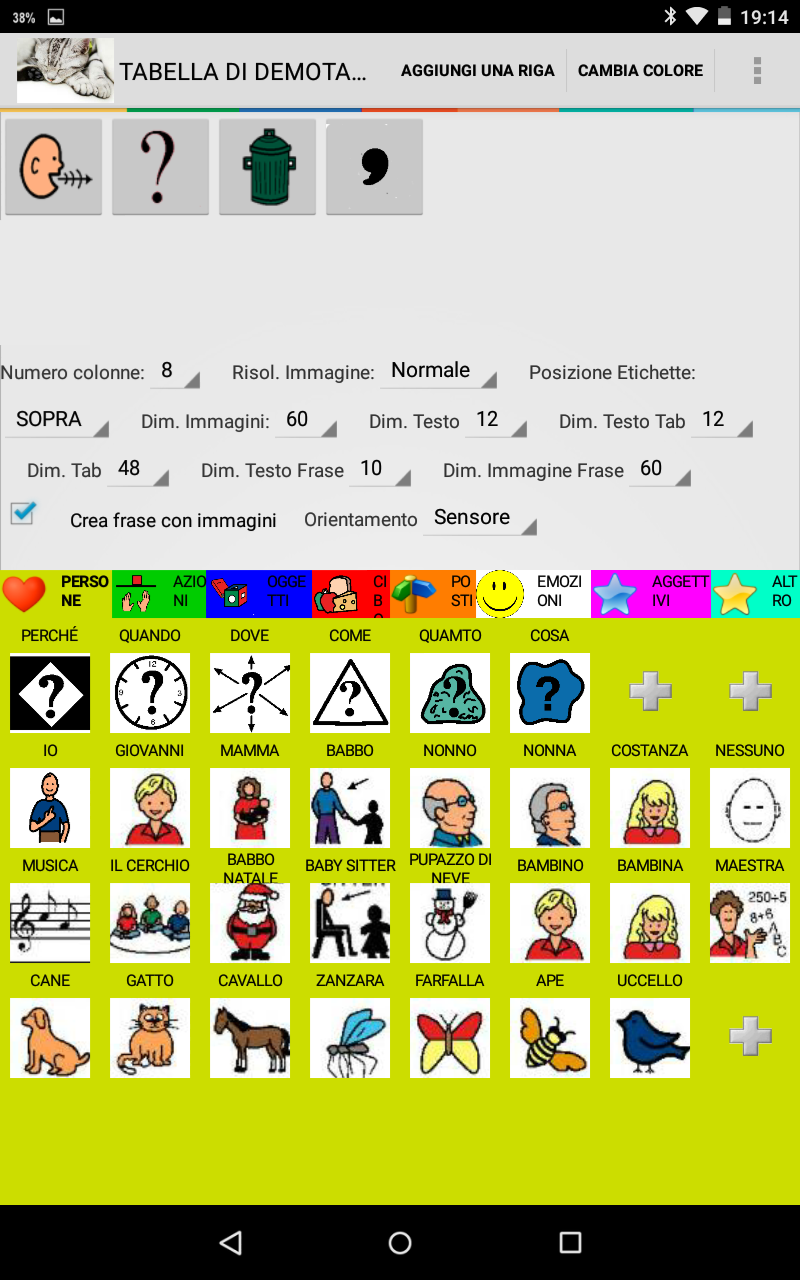This screenshot has width=800, height=1280.
Task: Select the PERCHÉ symbol tile
Action: coord(50,692)
